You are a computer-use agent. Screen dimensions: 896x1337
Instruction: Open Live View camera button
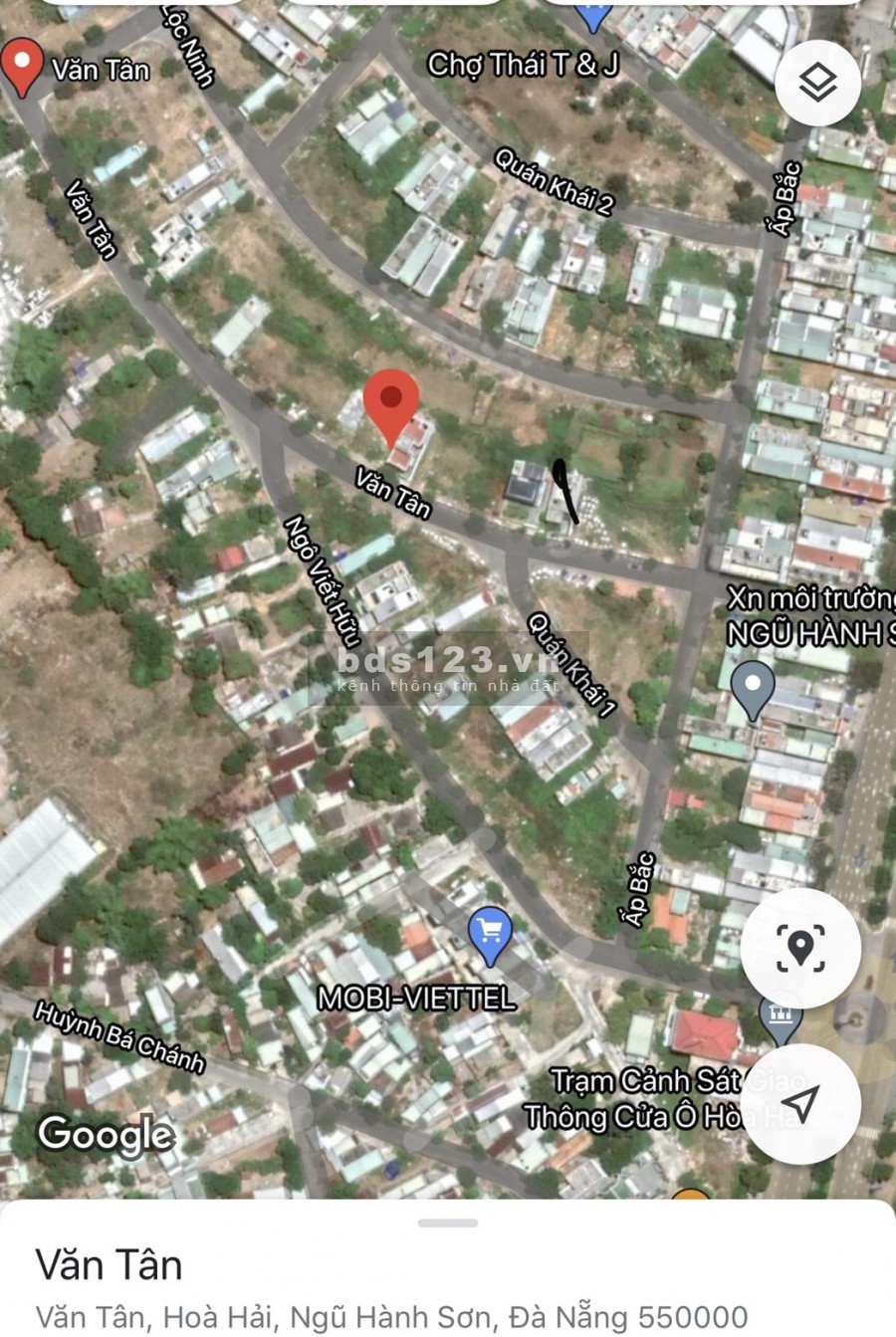click(x=800, y=948)
